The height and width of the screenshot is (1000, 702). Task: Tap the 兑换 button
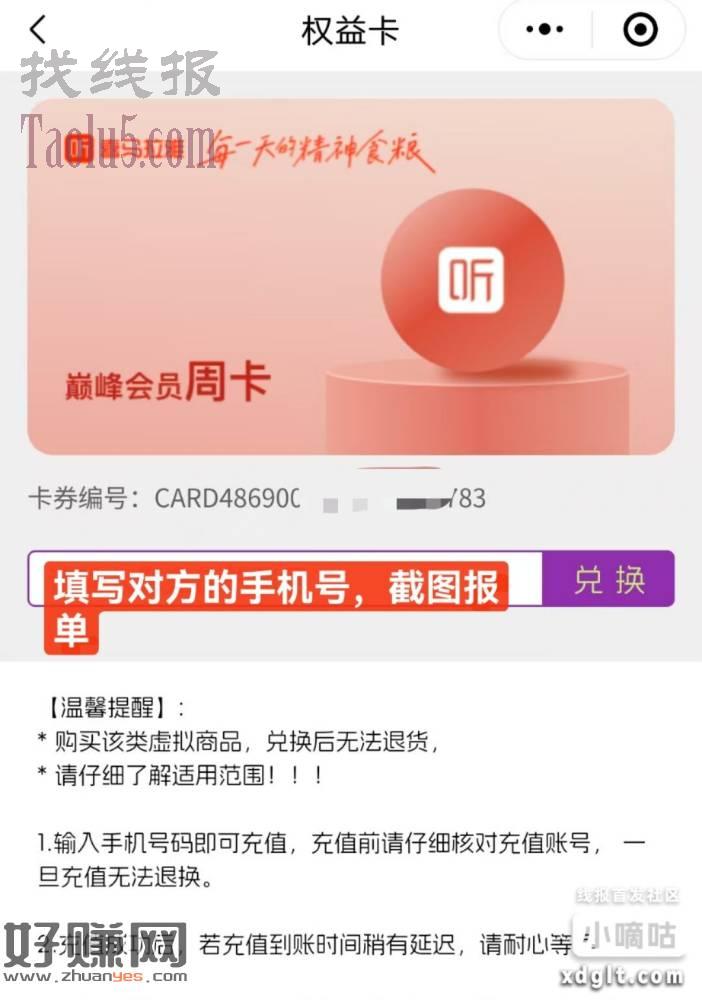pos(609,580)
